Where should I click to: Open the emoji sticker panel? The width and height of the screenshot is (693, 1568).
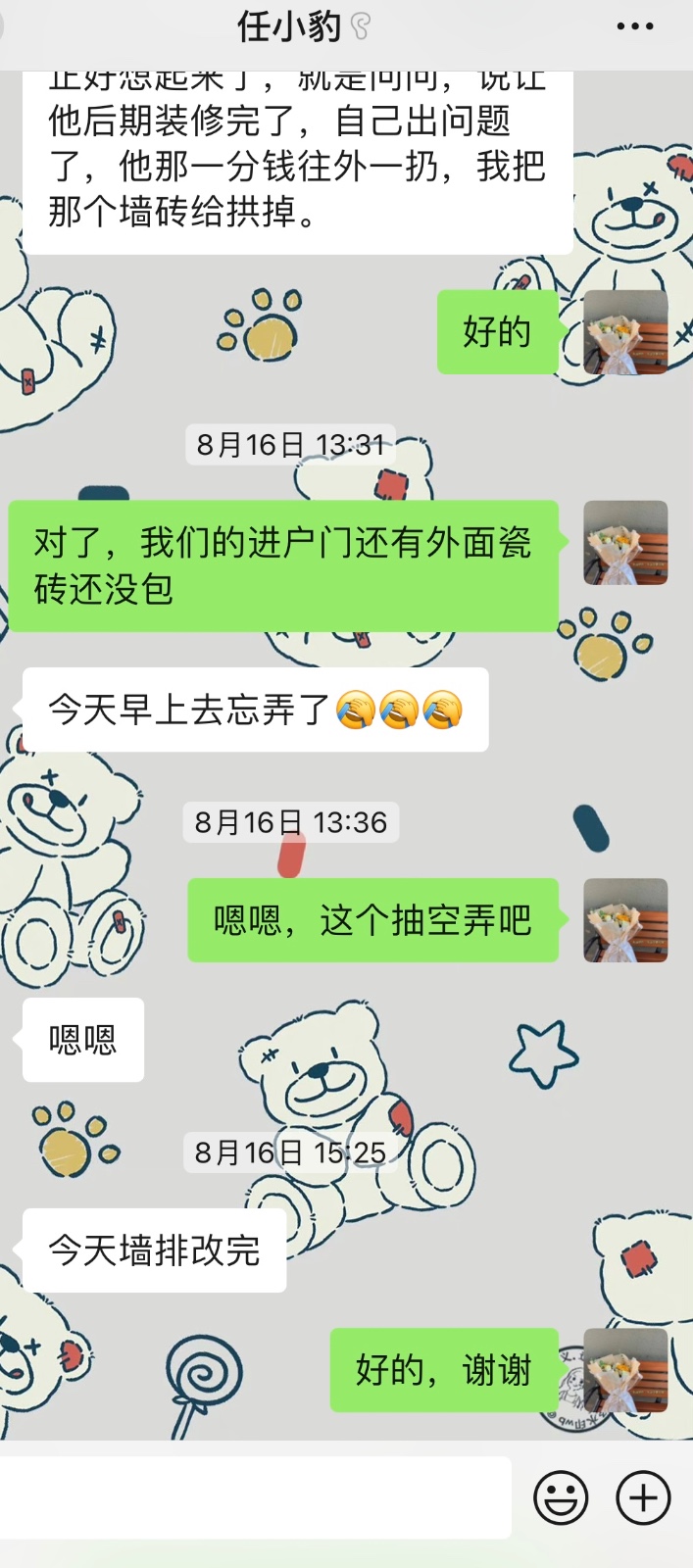coord(561,1497)
